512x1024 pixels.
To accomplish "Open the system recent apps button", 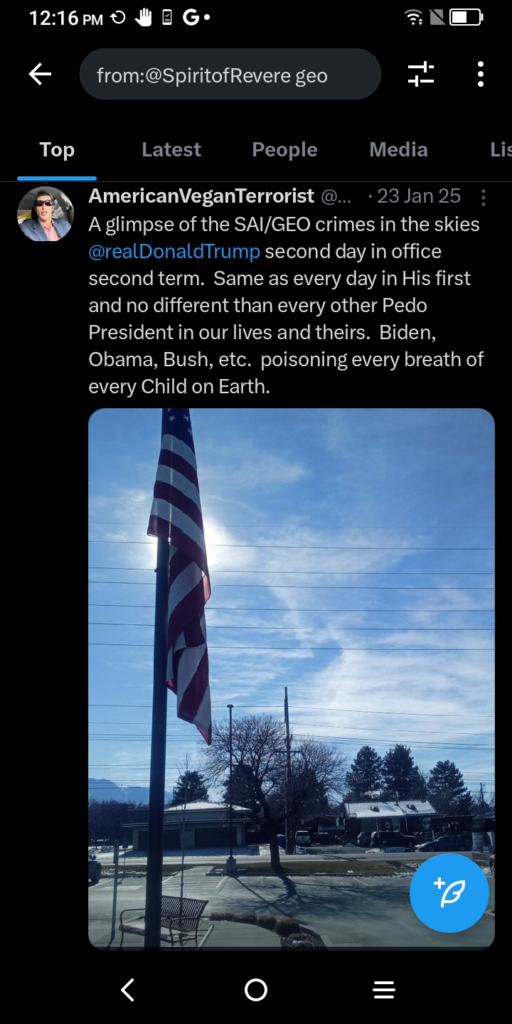I will [x=384, y=990].
